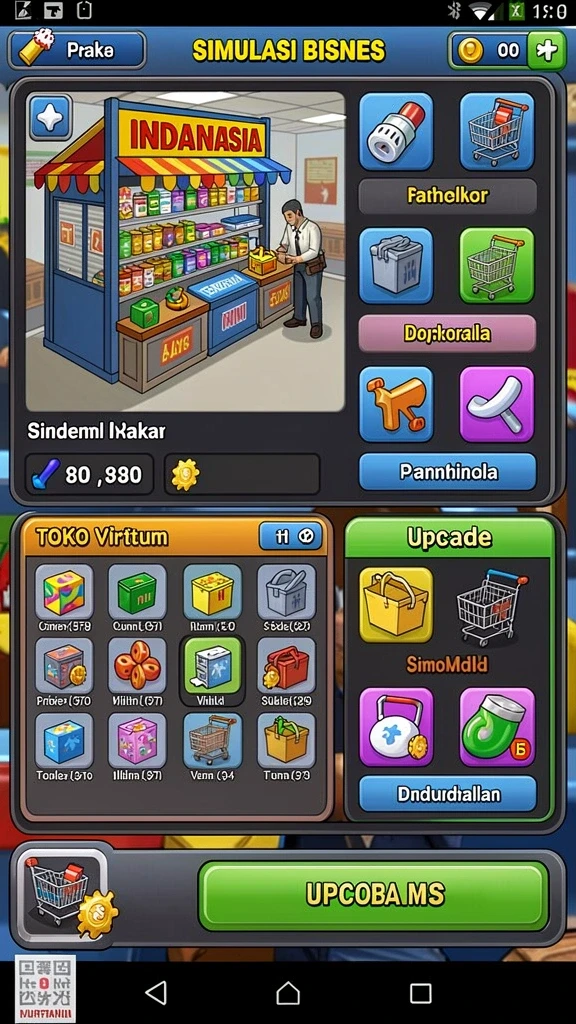Choose the highlighted green Vihild item
The image size is (576, 1024).
[x=212, y=671]
